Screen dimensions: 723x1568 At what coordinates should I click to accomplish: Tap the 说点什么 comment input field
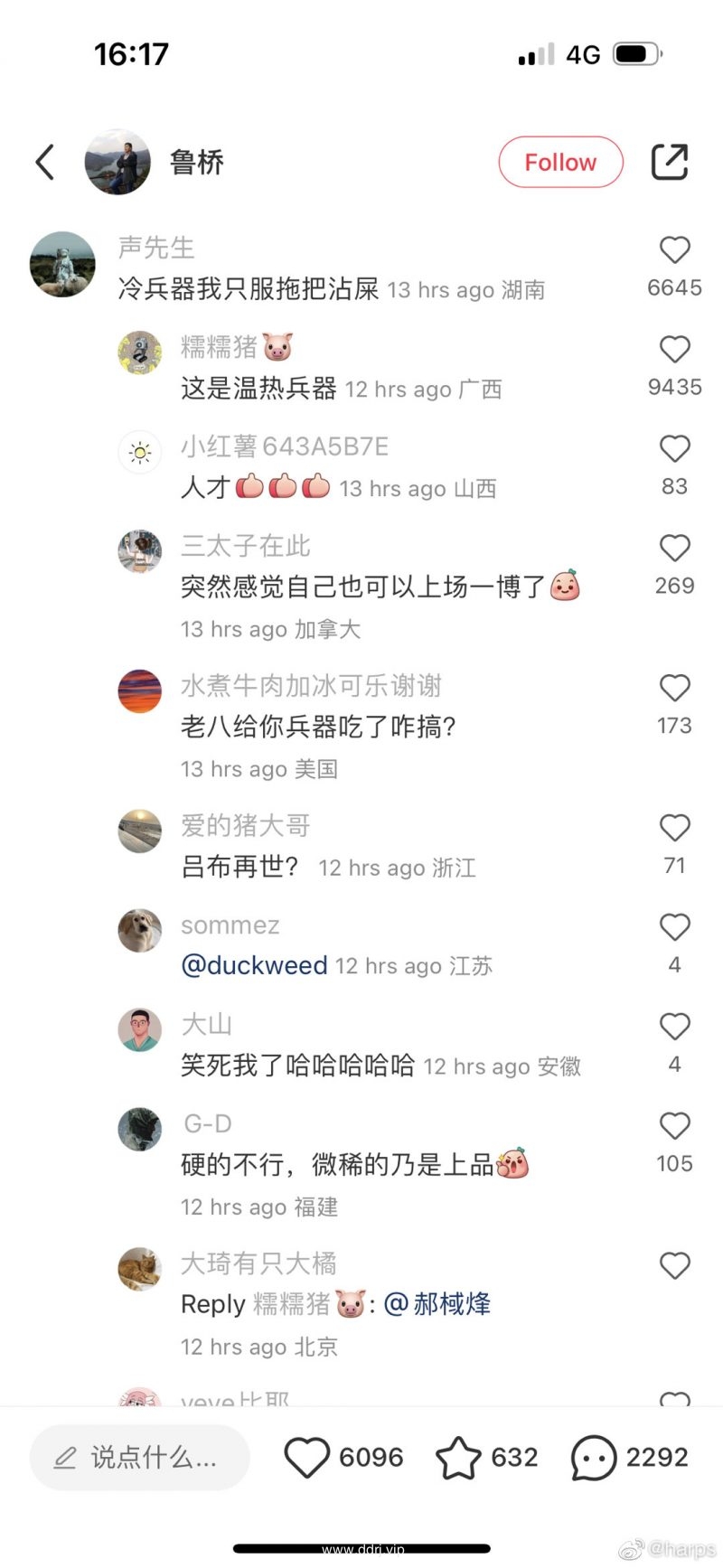coord(140,1458)
